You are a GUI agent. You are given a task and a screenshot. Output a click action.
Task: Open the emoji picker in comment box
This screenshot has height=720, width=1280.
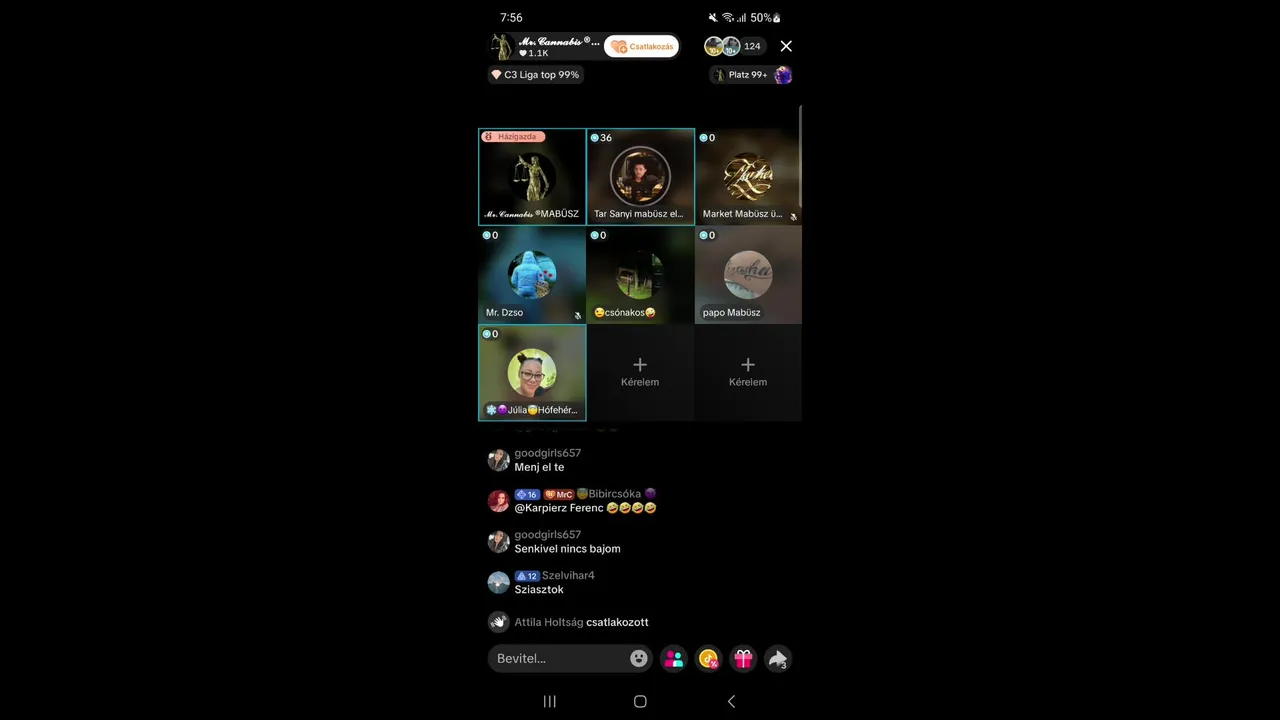(x=638, y=658)
